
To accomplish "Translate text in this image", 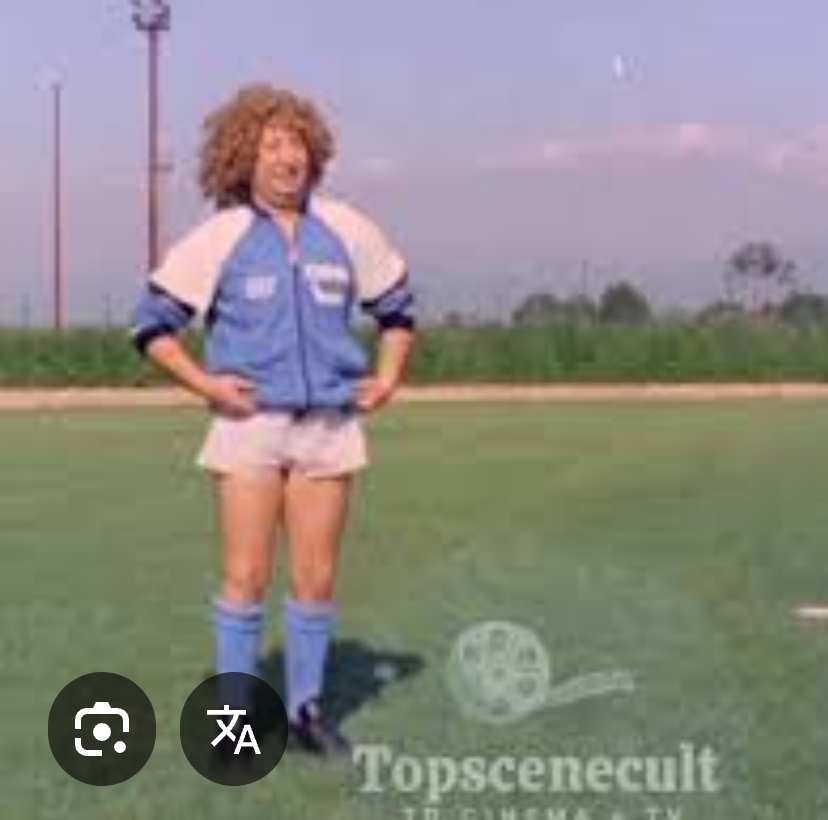I will 234,728.
